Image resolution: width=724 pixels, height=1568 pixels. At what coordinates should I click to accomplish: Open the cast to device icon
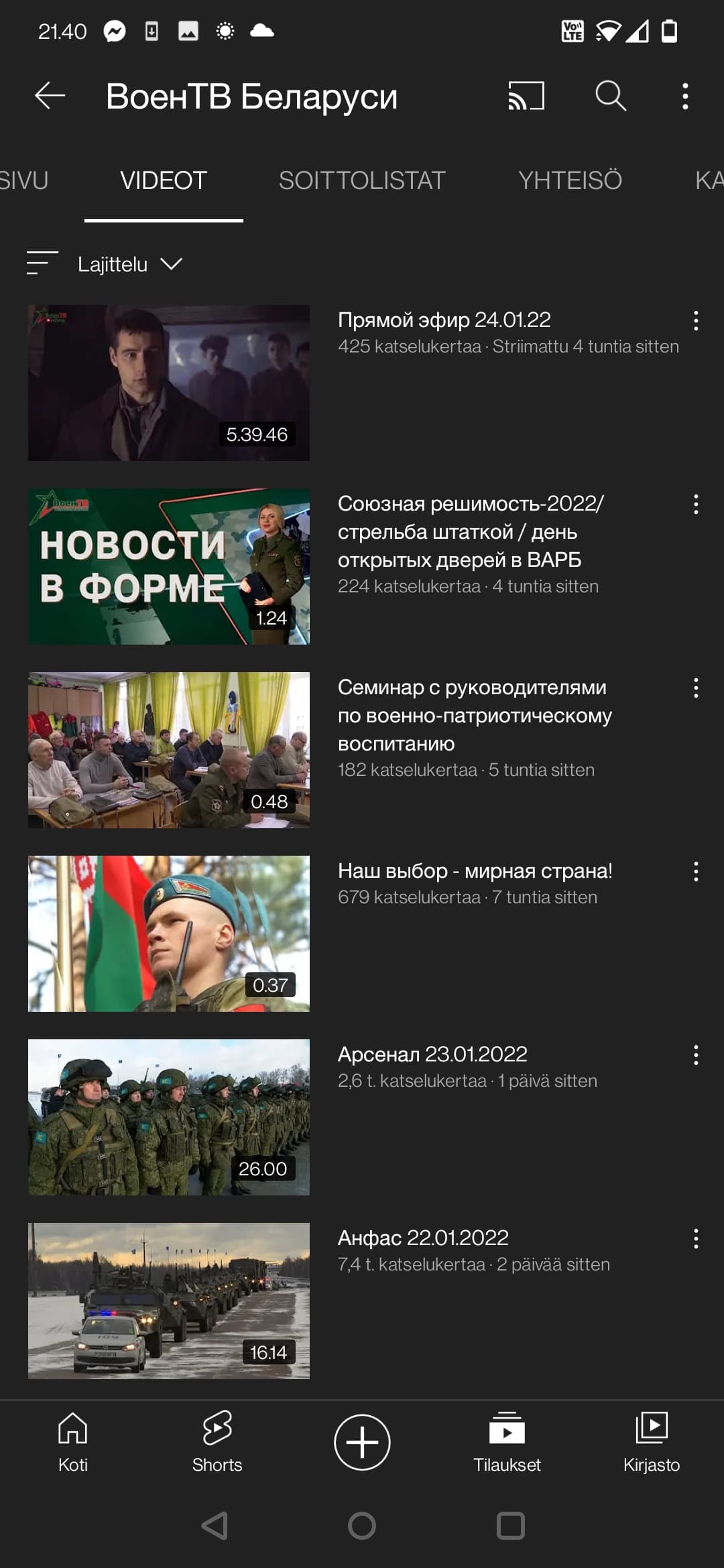point(526,96)
